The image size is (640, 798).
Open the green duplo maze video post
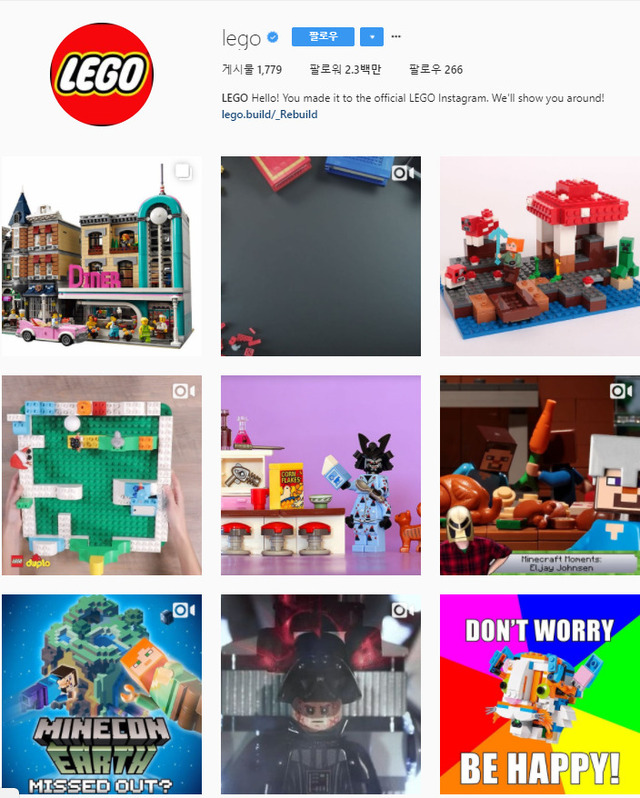102,475
